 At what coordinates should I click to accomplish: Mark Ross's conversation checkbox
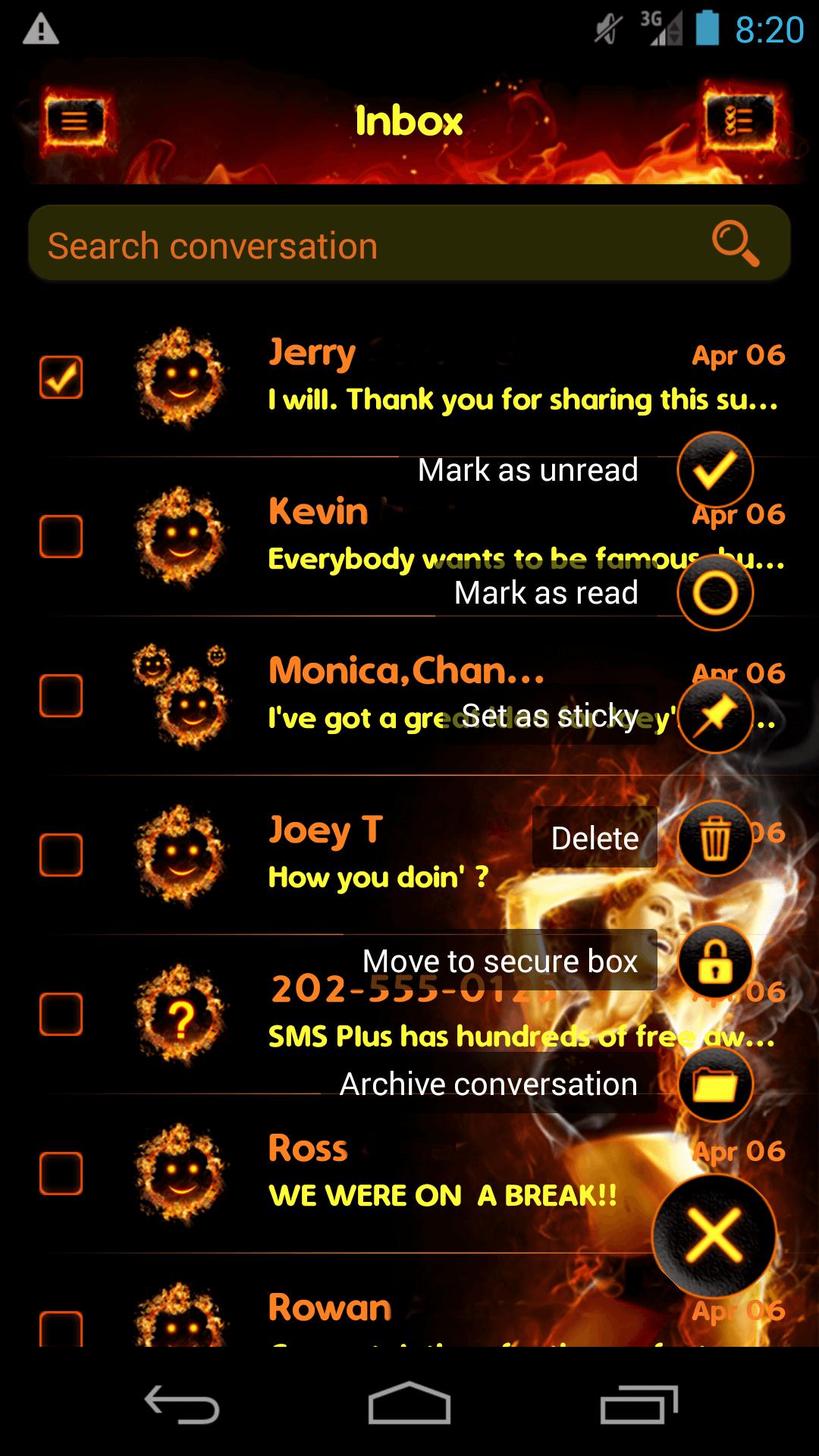tap(61, 1173)
